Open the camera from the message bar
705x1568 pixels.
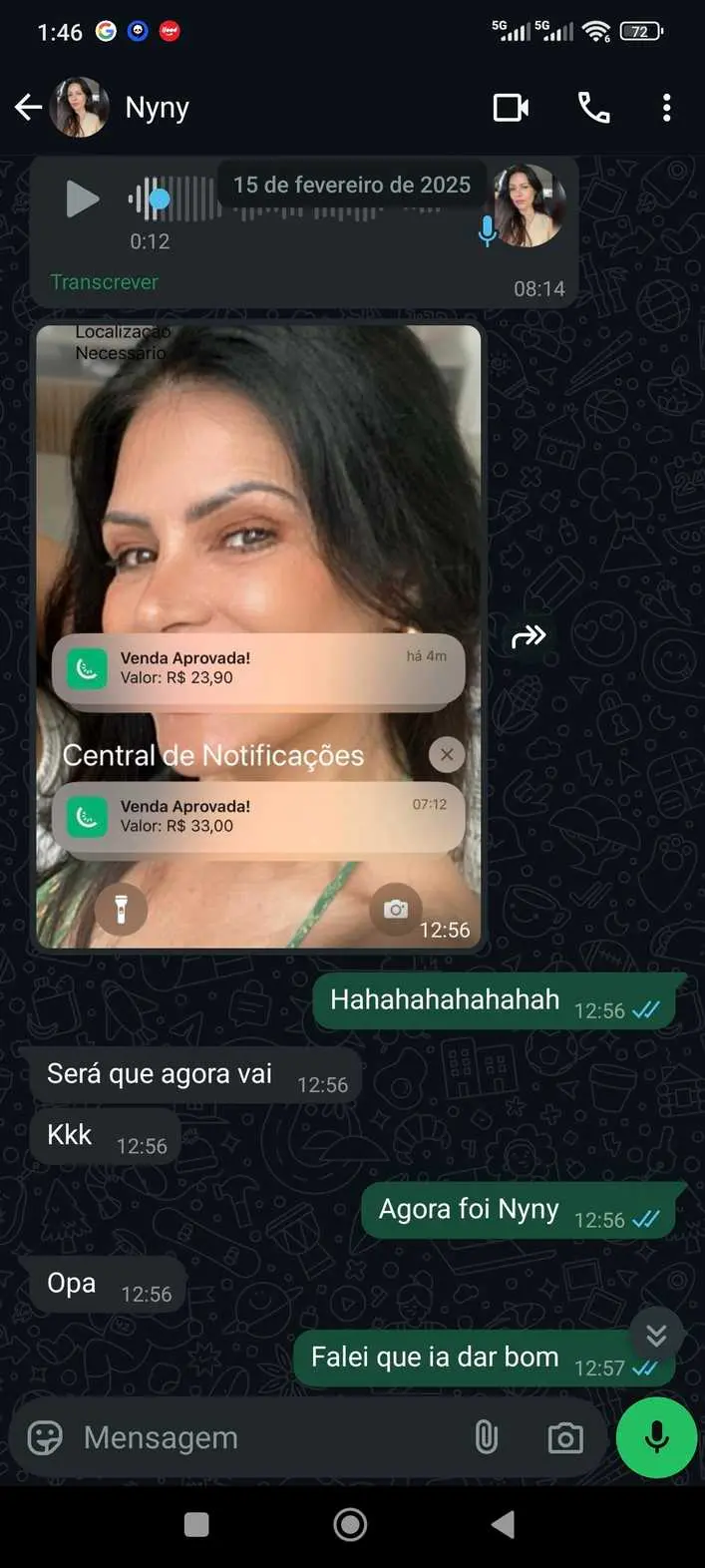click(x=564, y=1437)
